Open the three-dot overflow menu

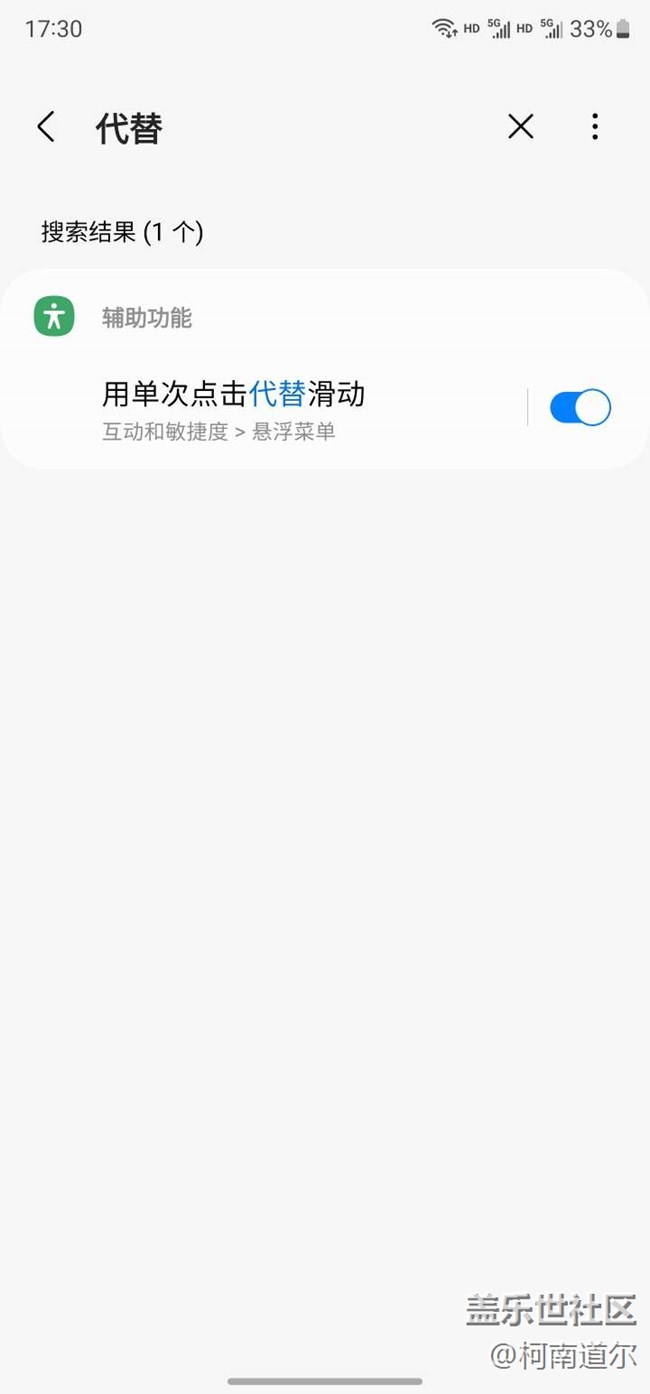point(594,127)
